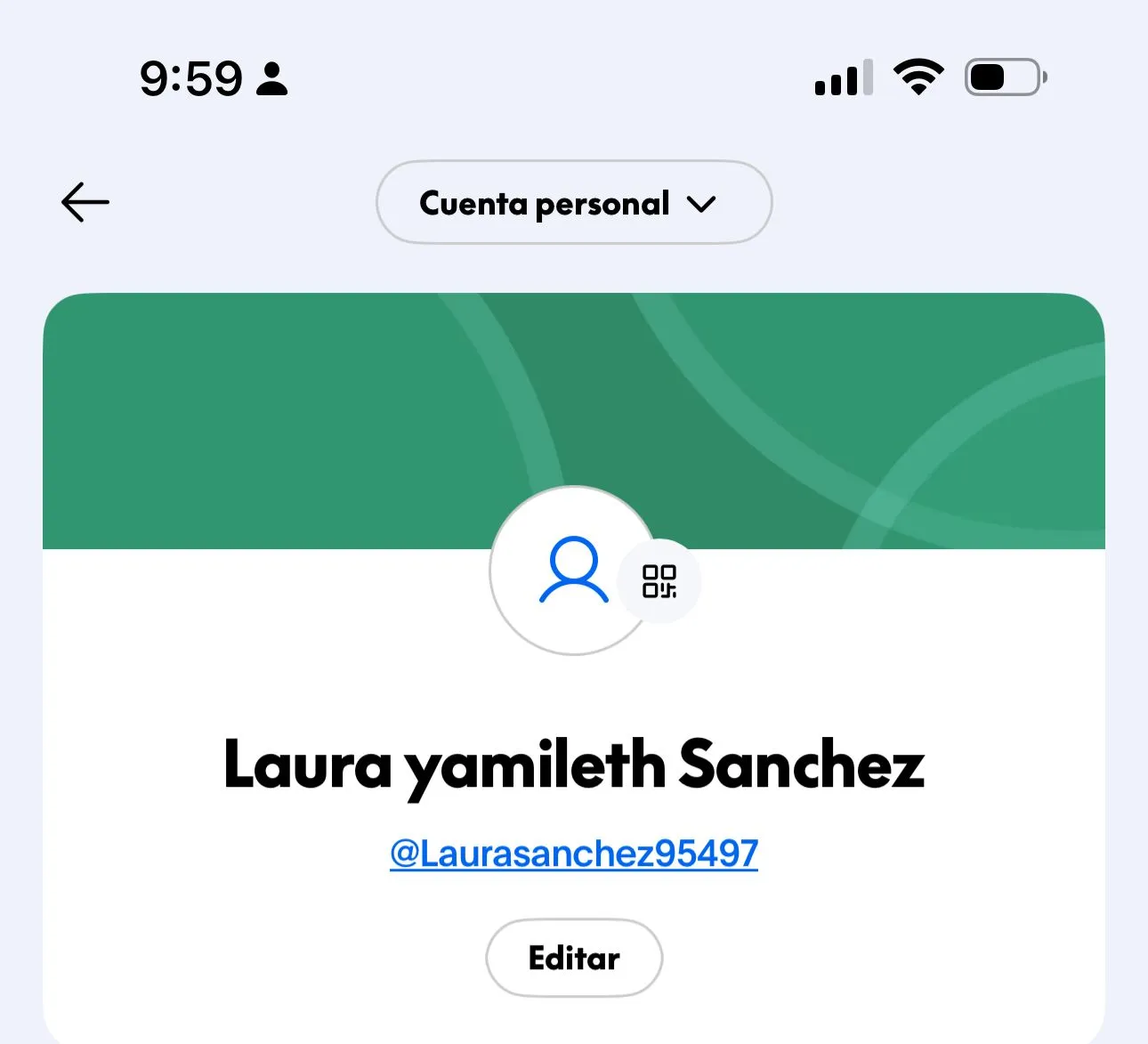
Task: Expand the Cuenta personal account selector
Action: point(574,203)
